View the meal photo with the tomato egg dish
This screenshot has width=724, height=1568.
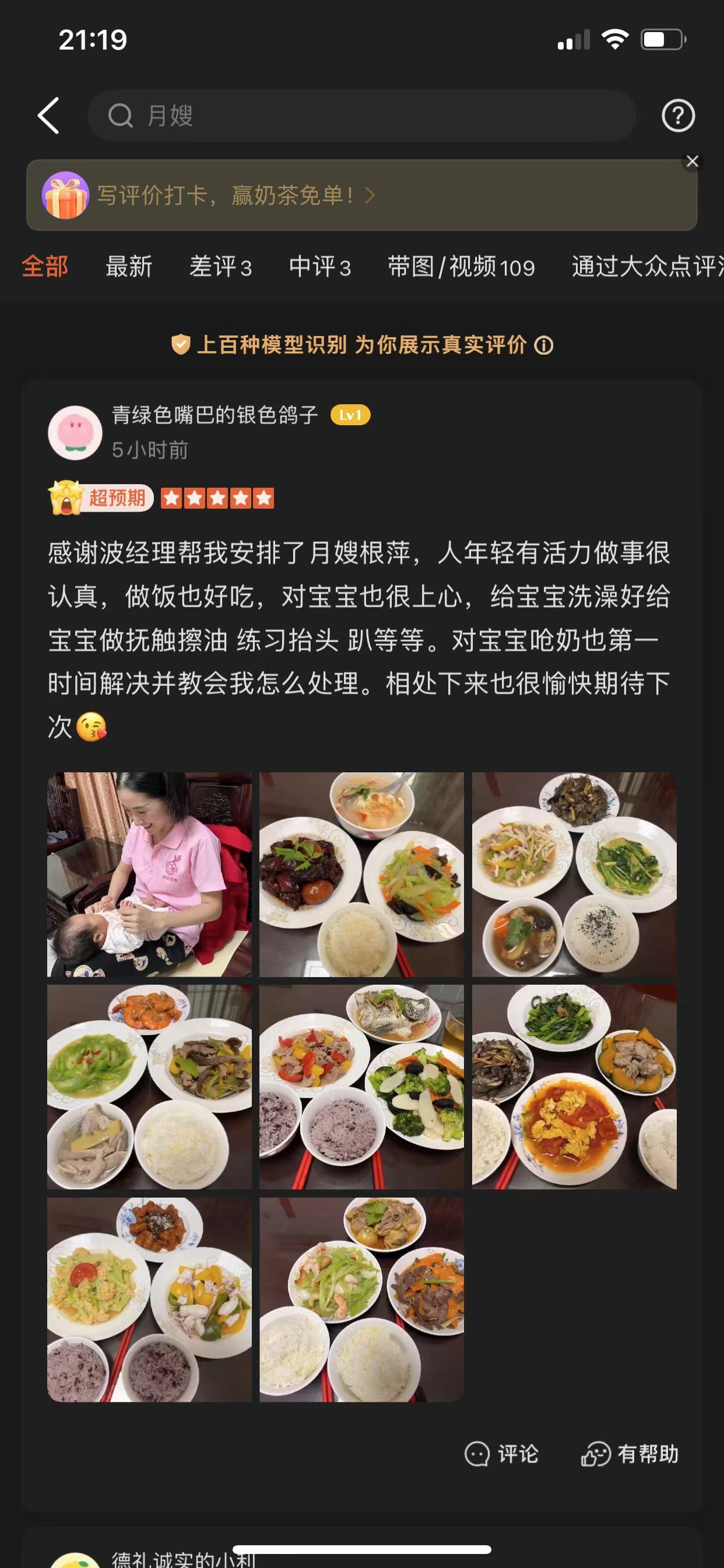tap(574, 1087)
